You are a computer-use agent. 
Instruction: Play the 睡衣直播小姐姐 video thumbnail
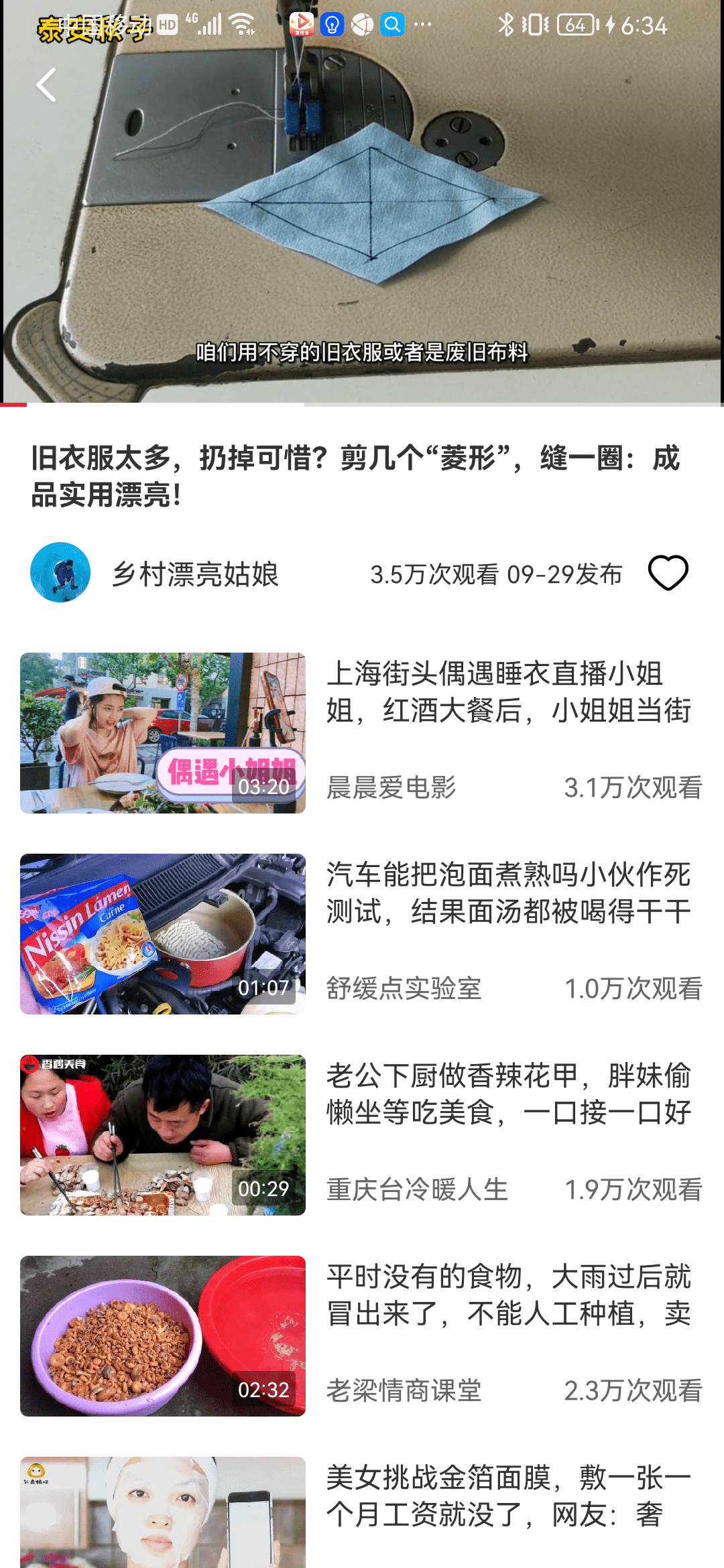coord(162,733)
